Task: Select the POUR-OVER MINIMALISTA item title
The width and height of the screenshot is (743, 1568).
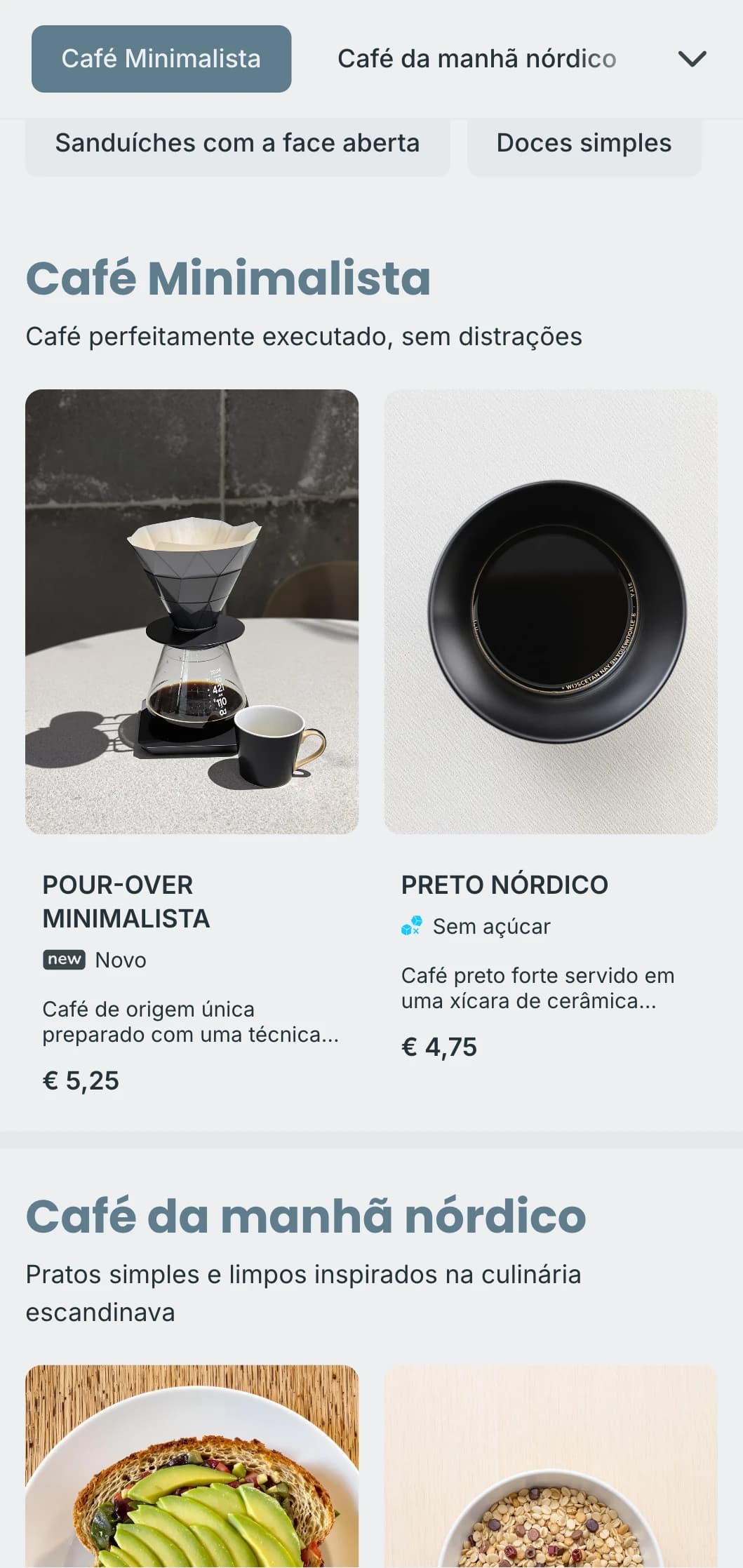Action: pyautogui.click(x=126, y=902)
